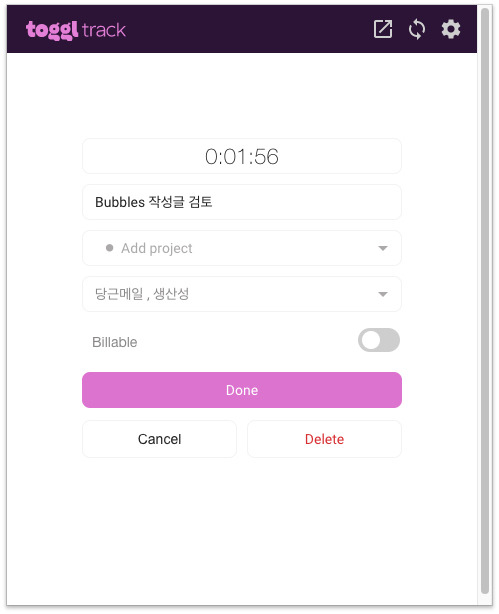Enable the Billable switch
This screenshot has height=614, width=499.
pos(378,340)
